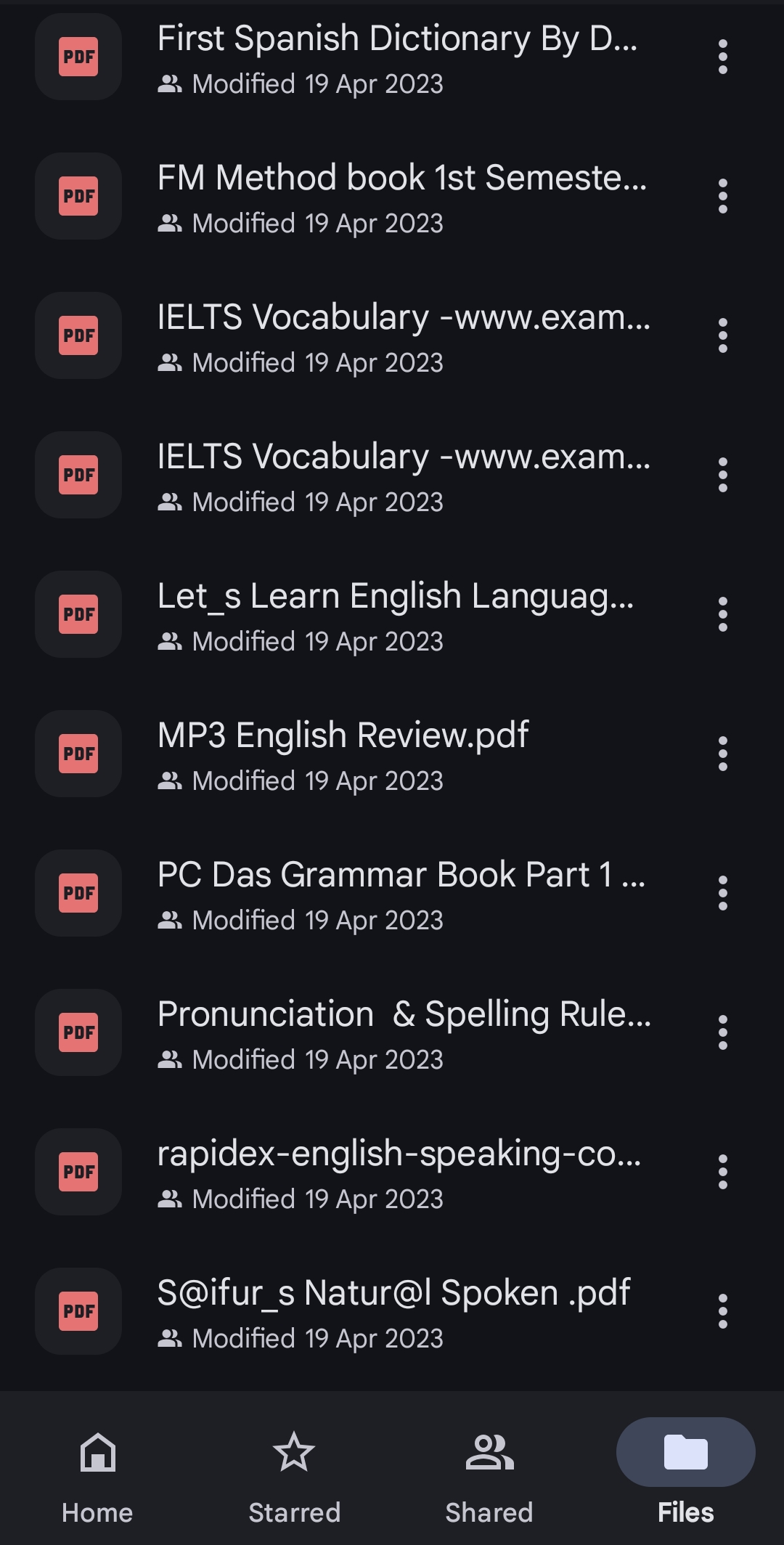Open Let_s Learn English Language PDF
784x1545 pixels.
[396, 615]
